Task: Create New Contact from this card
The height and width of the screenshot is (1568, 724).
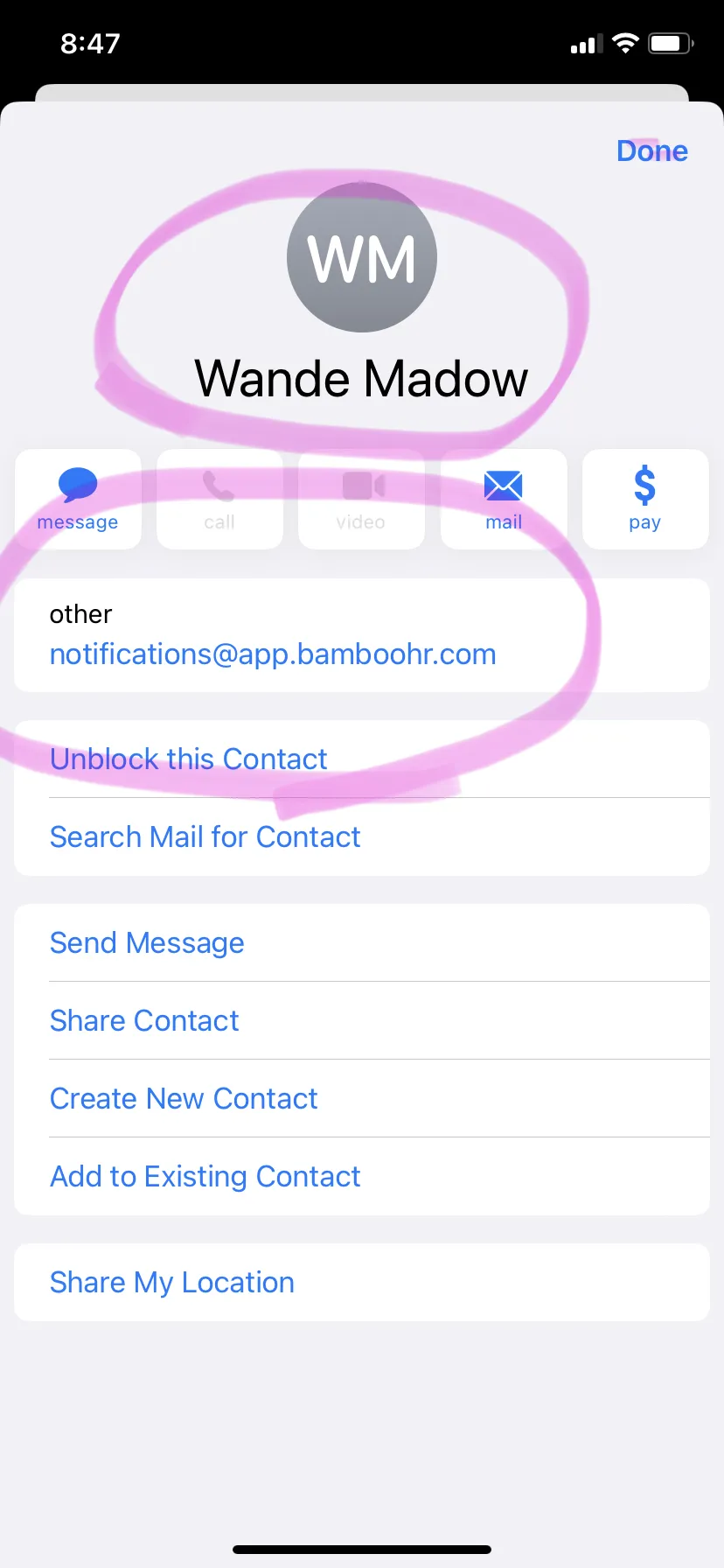Action: (x=362, y=1098)
